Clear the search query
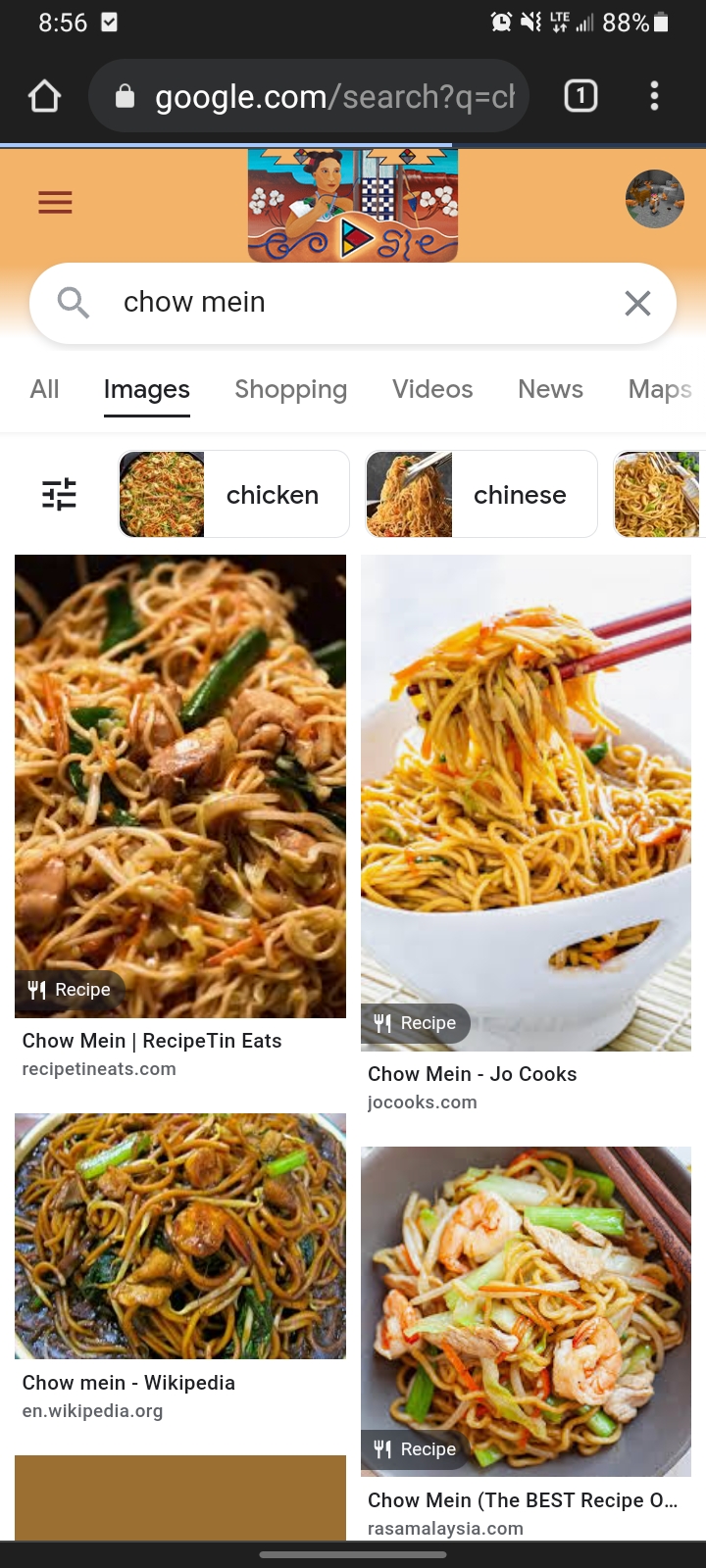 pos(637,304)
